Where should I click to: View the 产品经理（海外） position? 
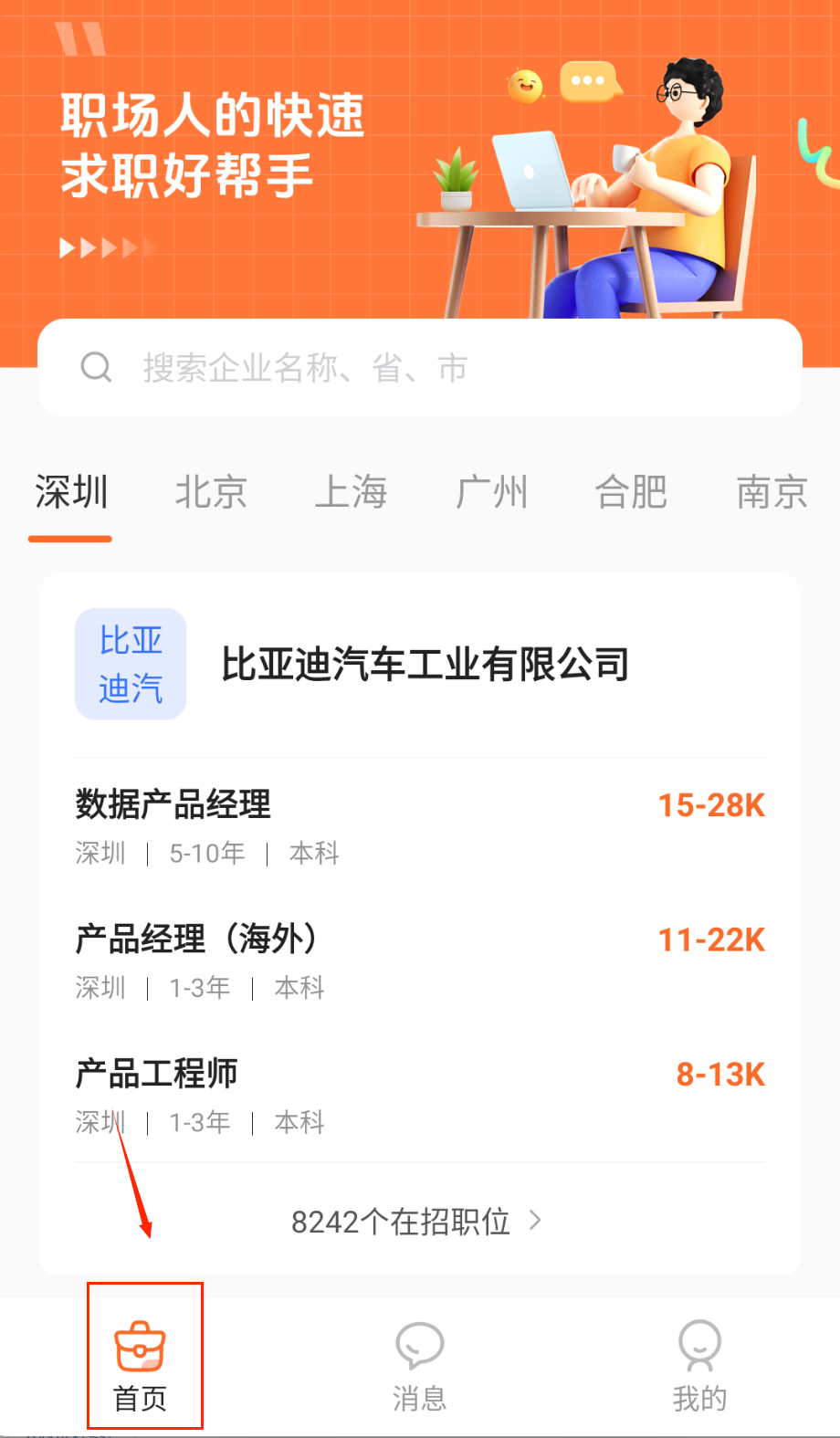coord(420,960)
